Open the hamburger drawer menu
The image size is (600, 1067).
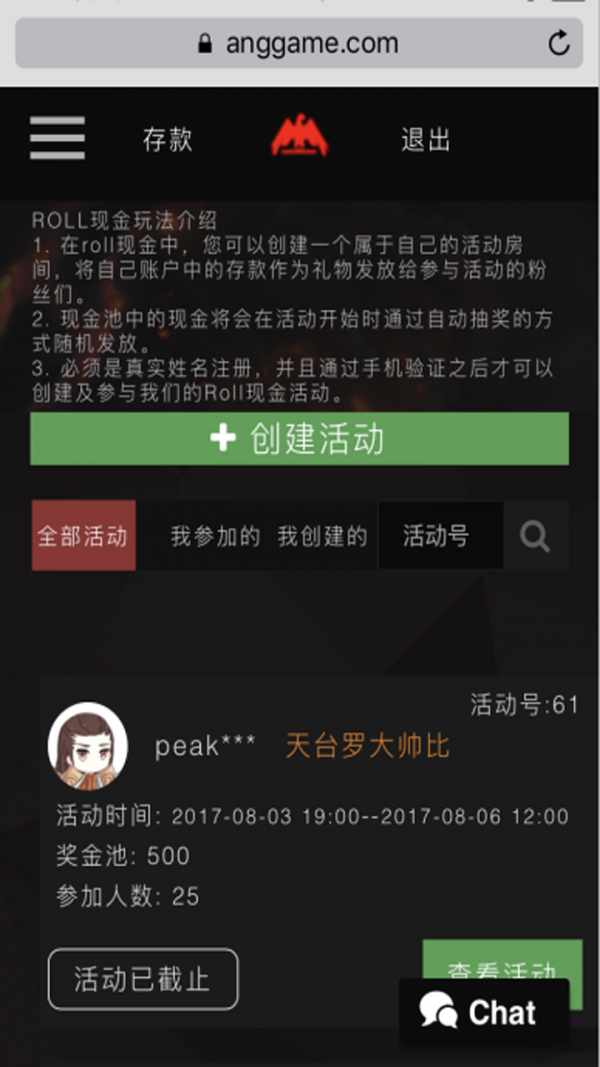point(57,139)
